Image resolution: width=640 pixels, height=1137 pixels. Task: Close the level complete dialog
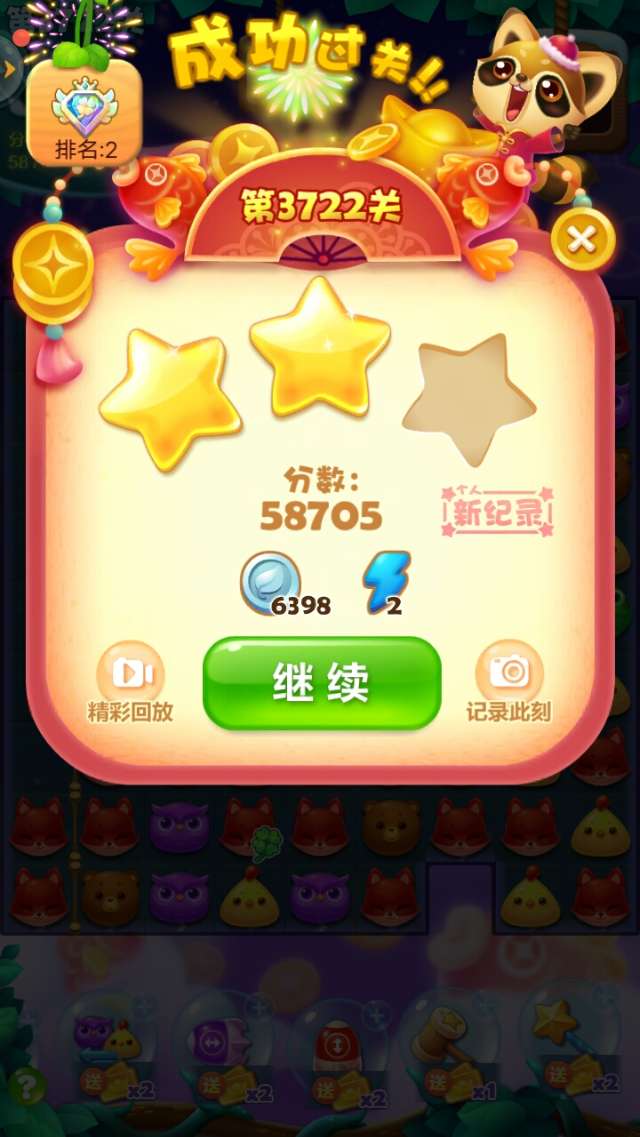tap(582, 240)
